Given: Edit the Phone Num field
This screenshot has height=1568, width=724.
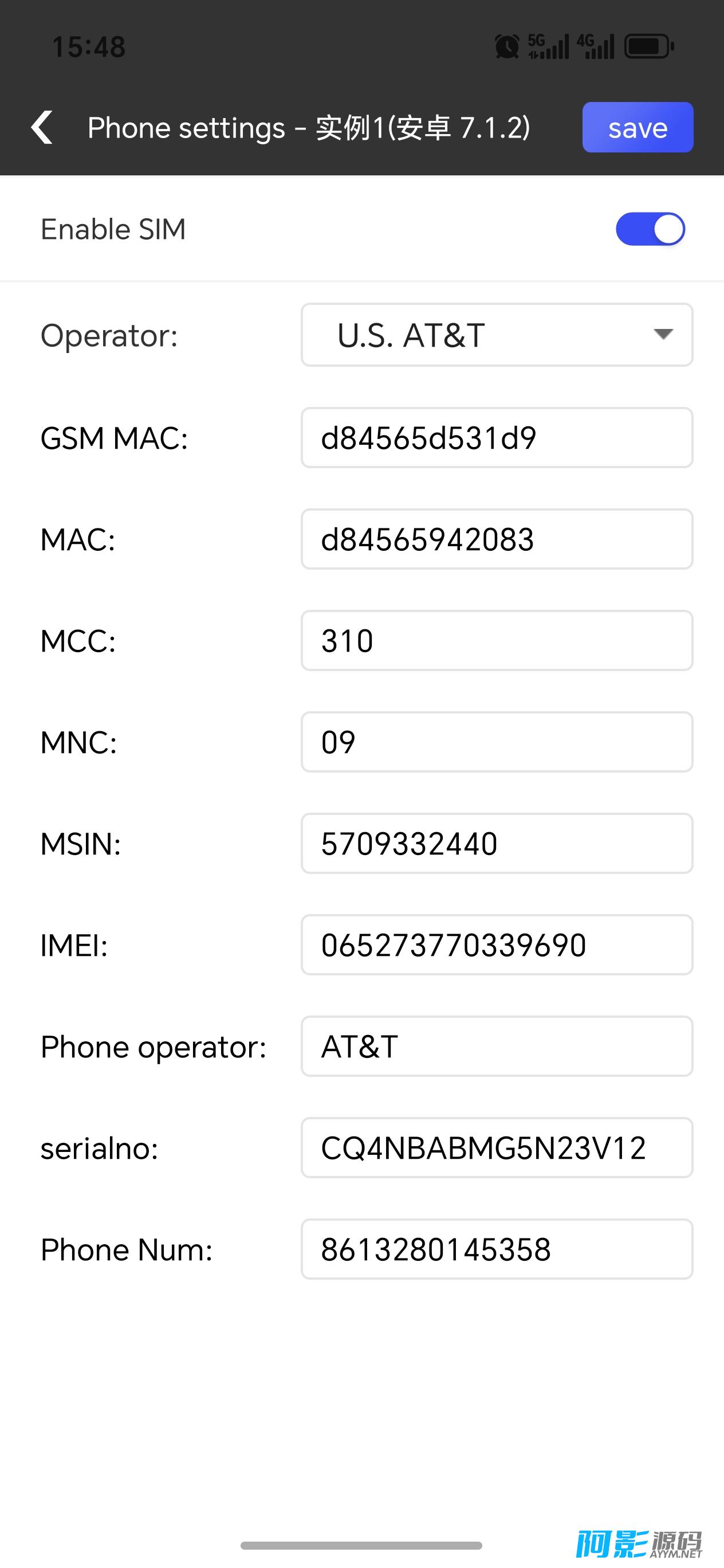Looking at the screenshot, I should click(x=497, y=1249).
